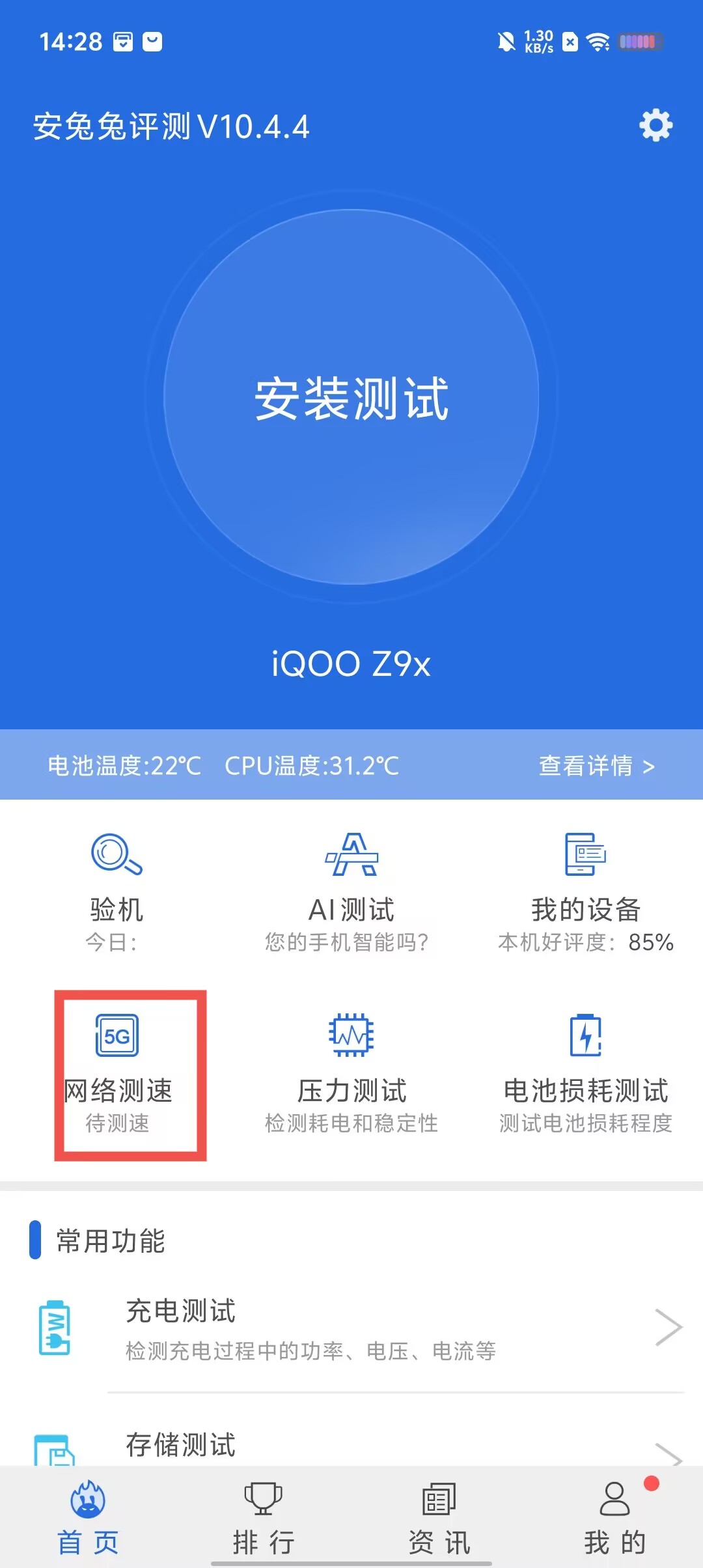Switch to the 首页 tab
The image size is (703, 1568).
tap(88, 1517)
